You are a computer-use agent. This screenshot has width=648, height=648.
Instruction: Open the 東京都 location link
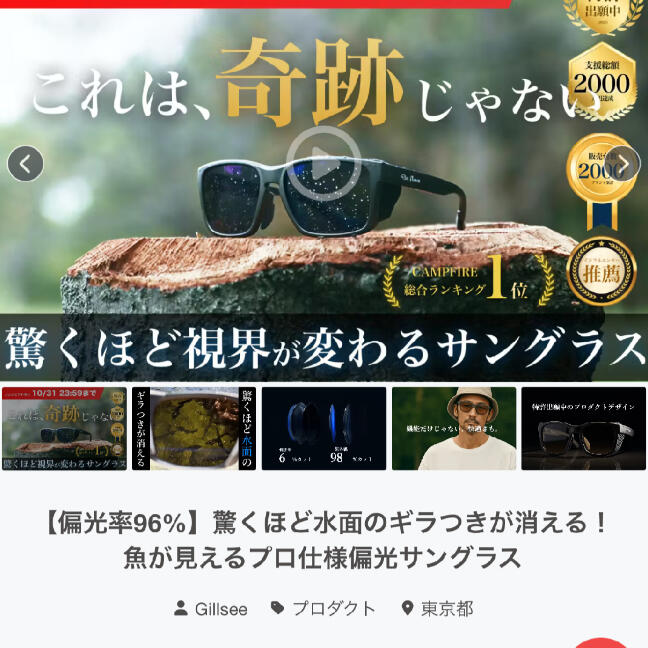coord(437,608)
